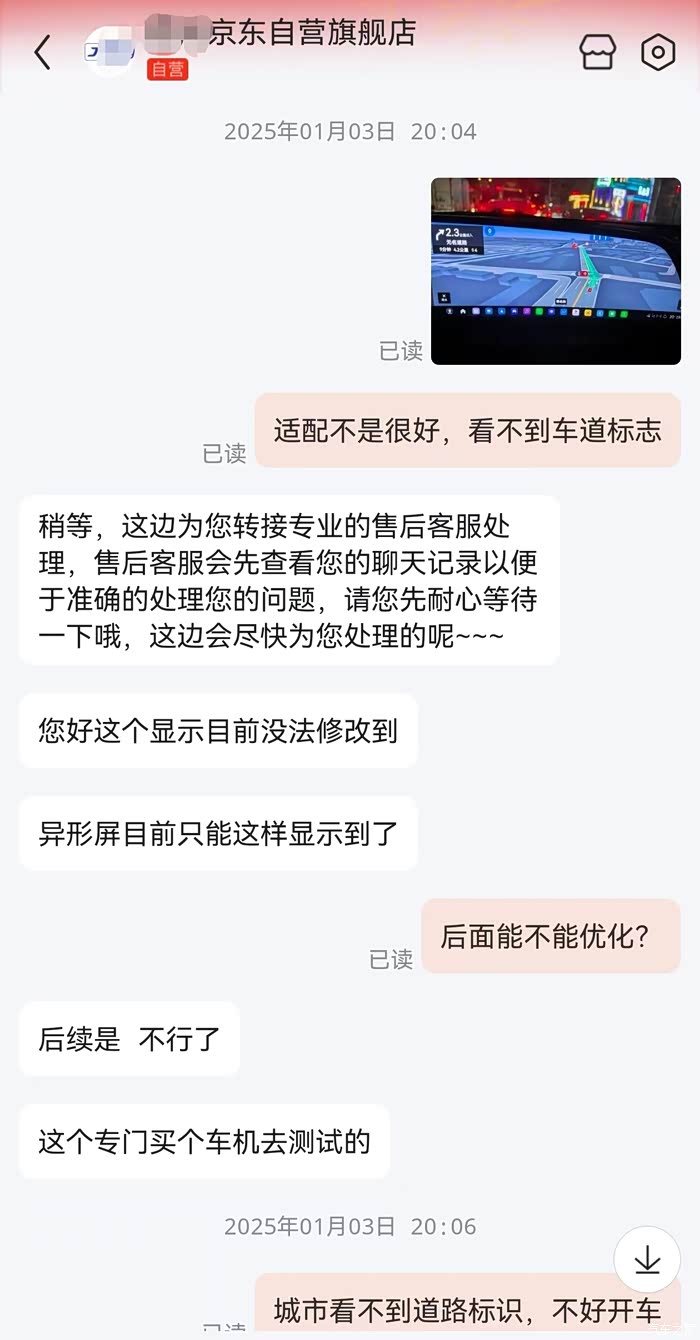Open the store avatar in header
Viewport: 700px width, 1340px height.
[108, 51]
